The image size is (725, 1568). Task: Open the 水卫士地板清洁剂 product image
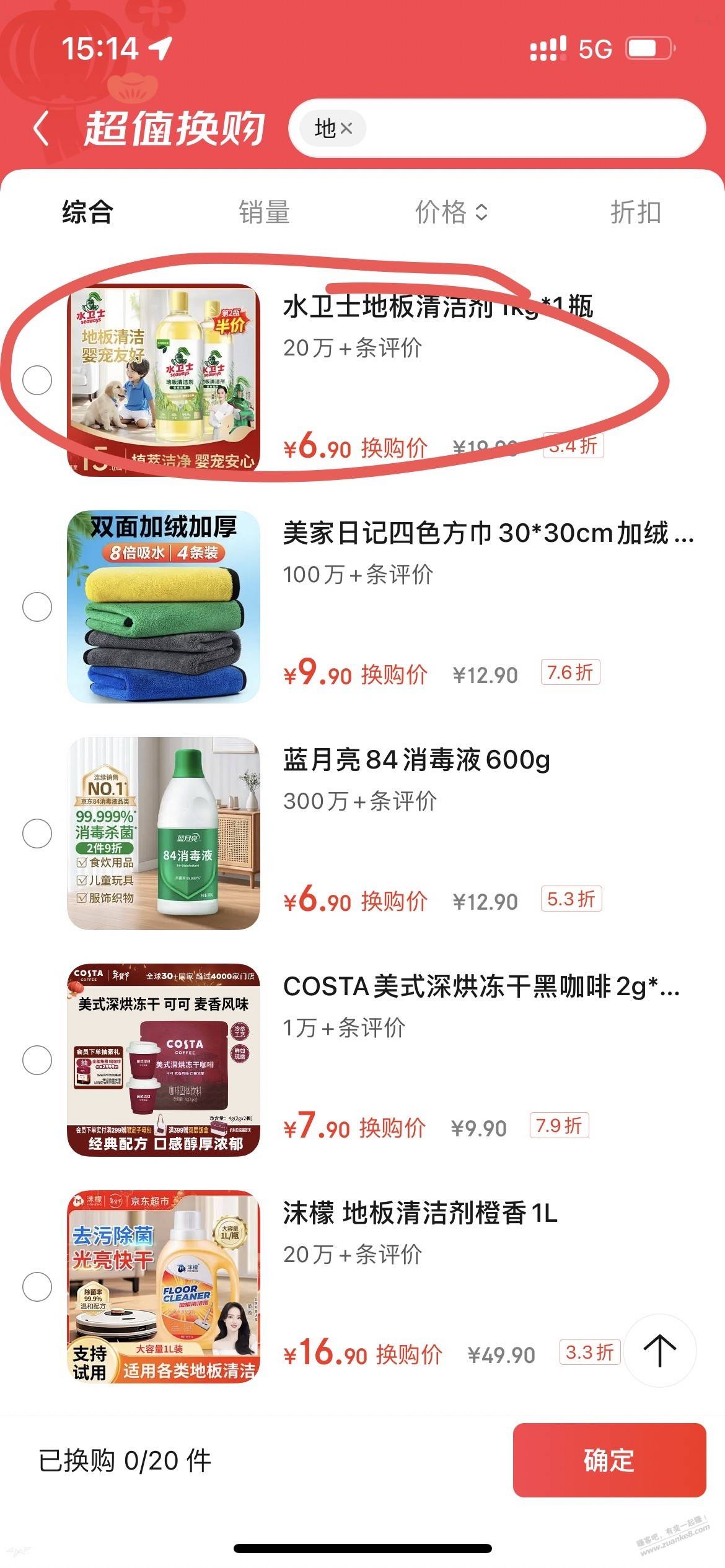click(164, 380)
